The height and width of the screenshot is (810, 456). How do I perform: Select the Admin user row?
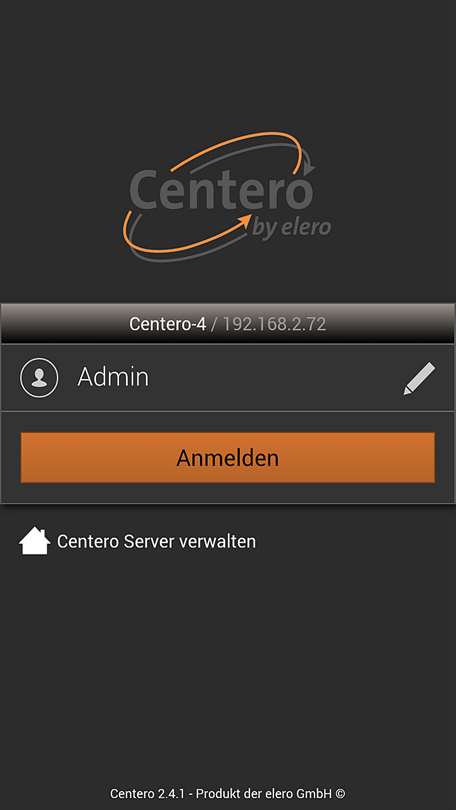point(228,378)
